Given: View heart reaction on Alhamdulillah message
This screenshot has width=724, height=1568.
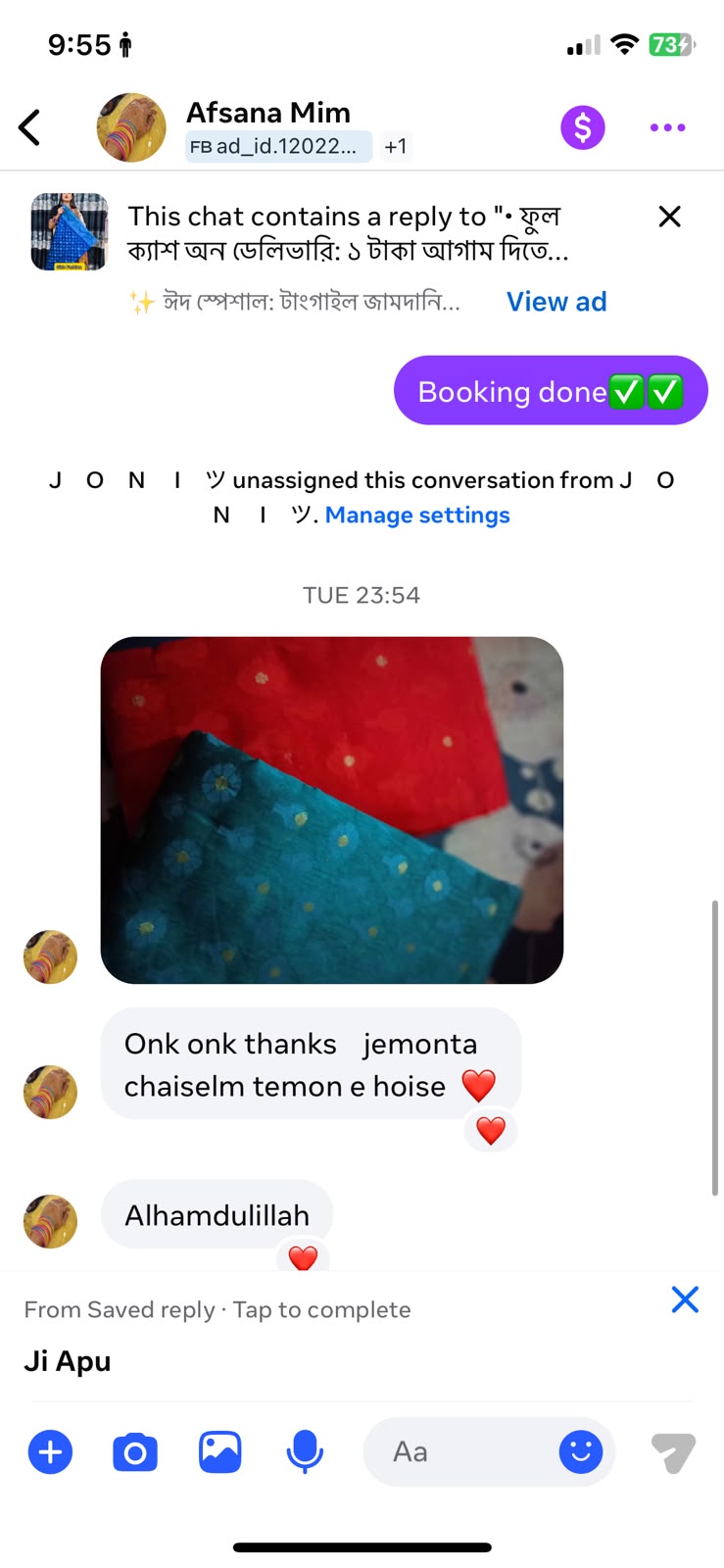Looking at the screenshot, I should pyautogui.click(x=303, y=1256).
